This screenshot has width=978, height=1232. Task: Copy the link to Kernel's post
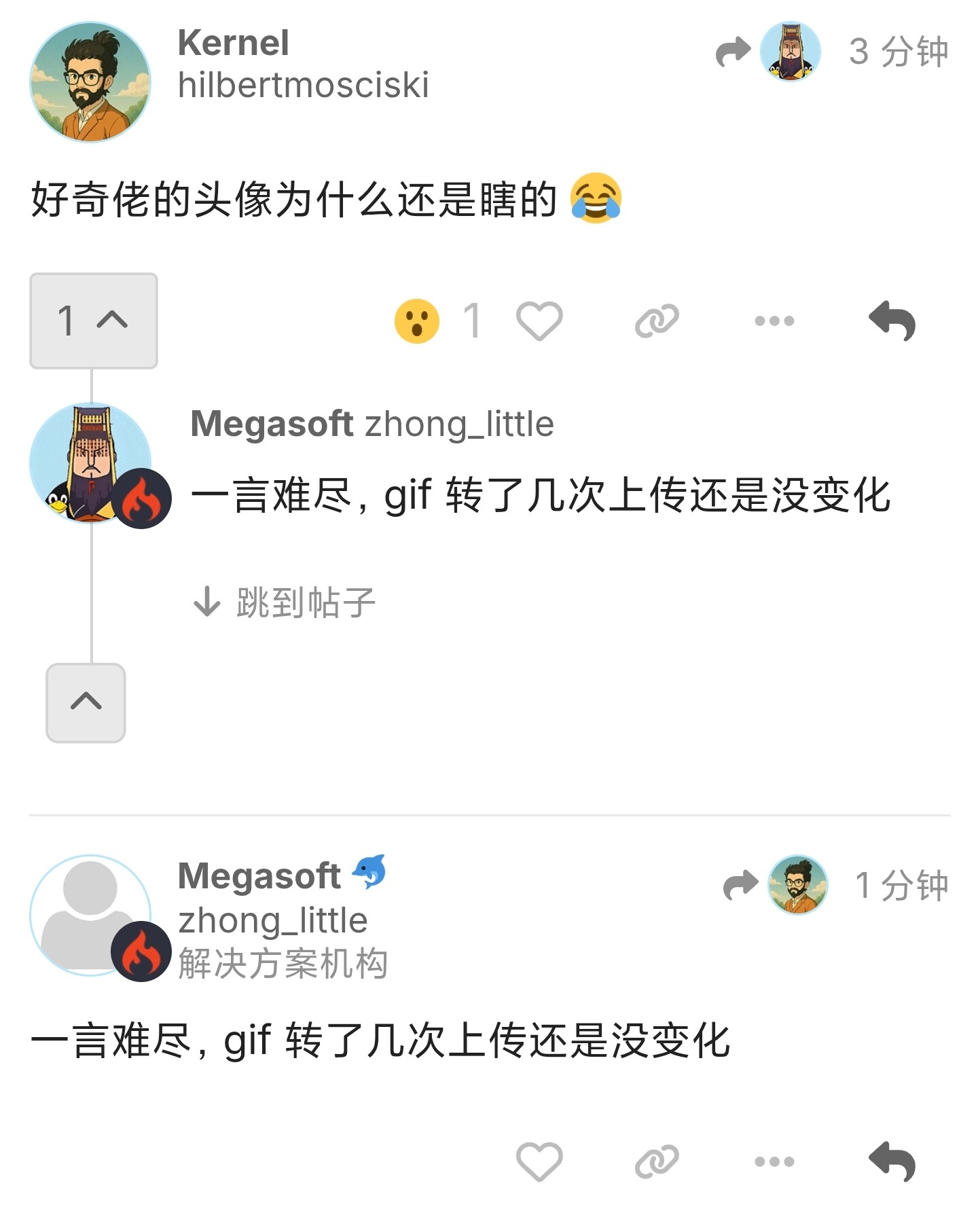[x=657, y=321]
